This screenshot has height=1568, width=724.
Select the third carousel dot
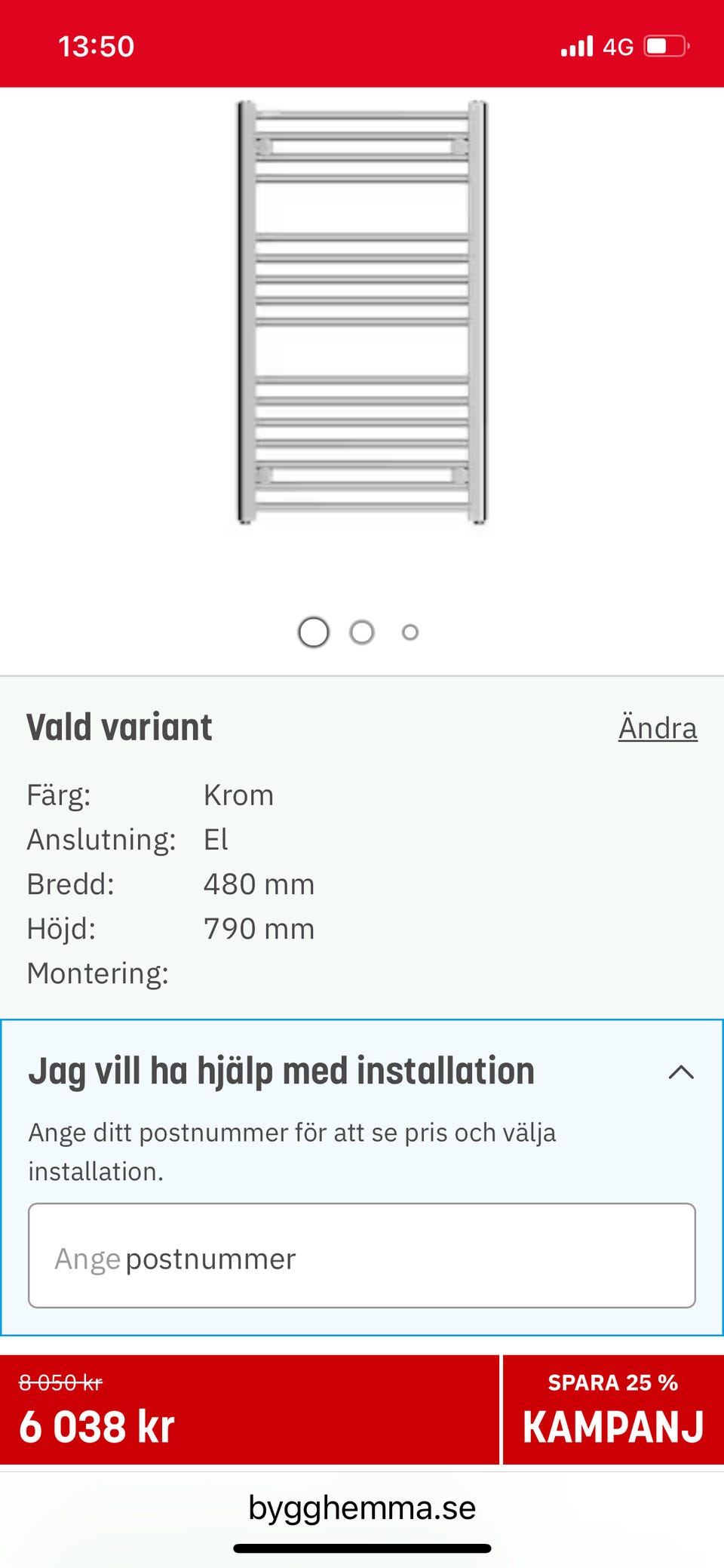(x=409, y=632)
